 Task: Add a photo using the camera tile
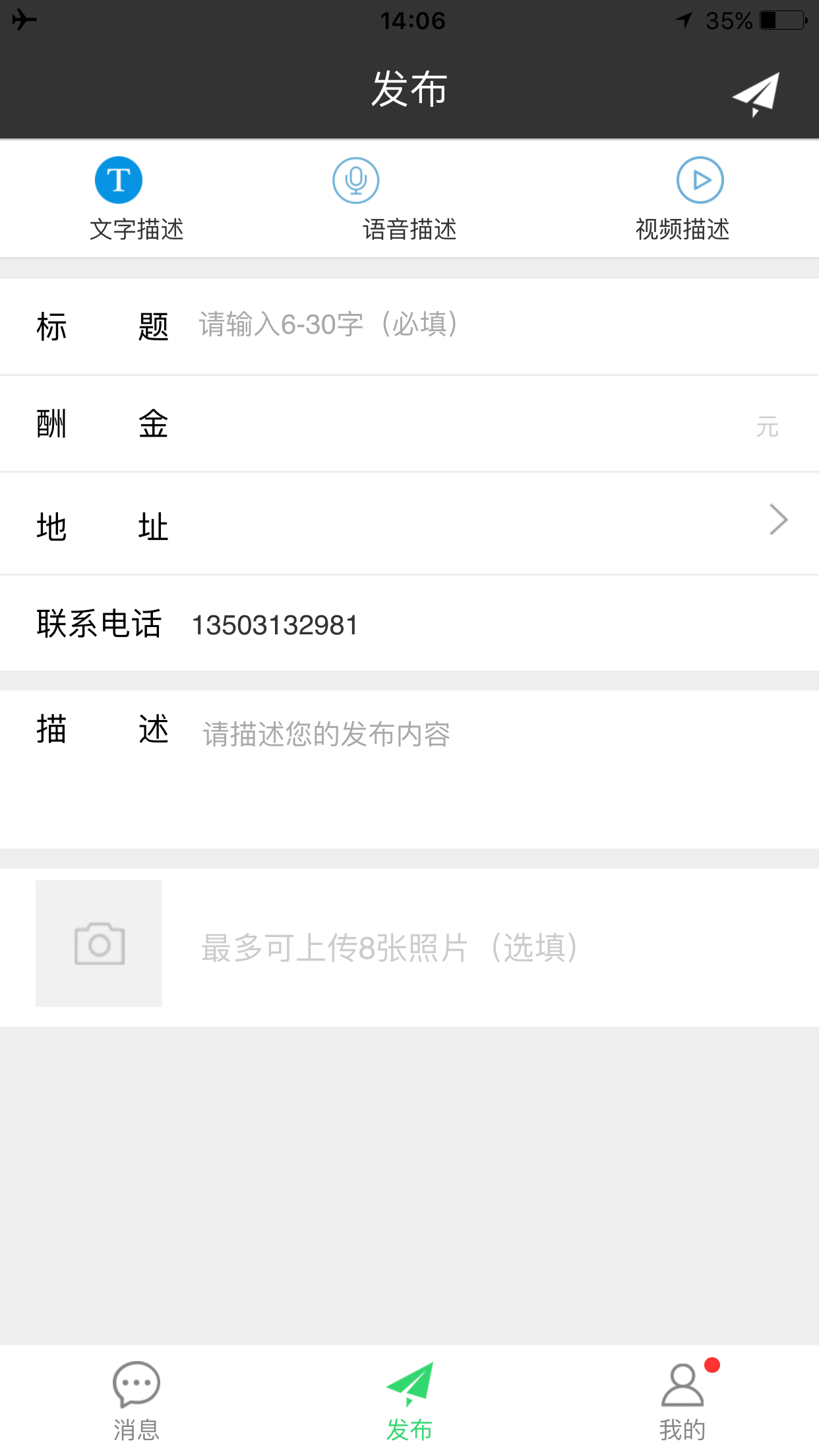99,944
